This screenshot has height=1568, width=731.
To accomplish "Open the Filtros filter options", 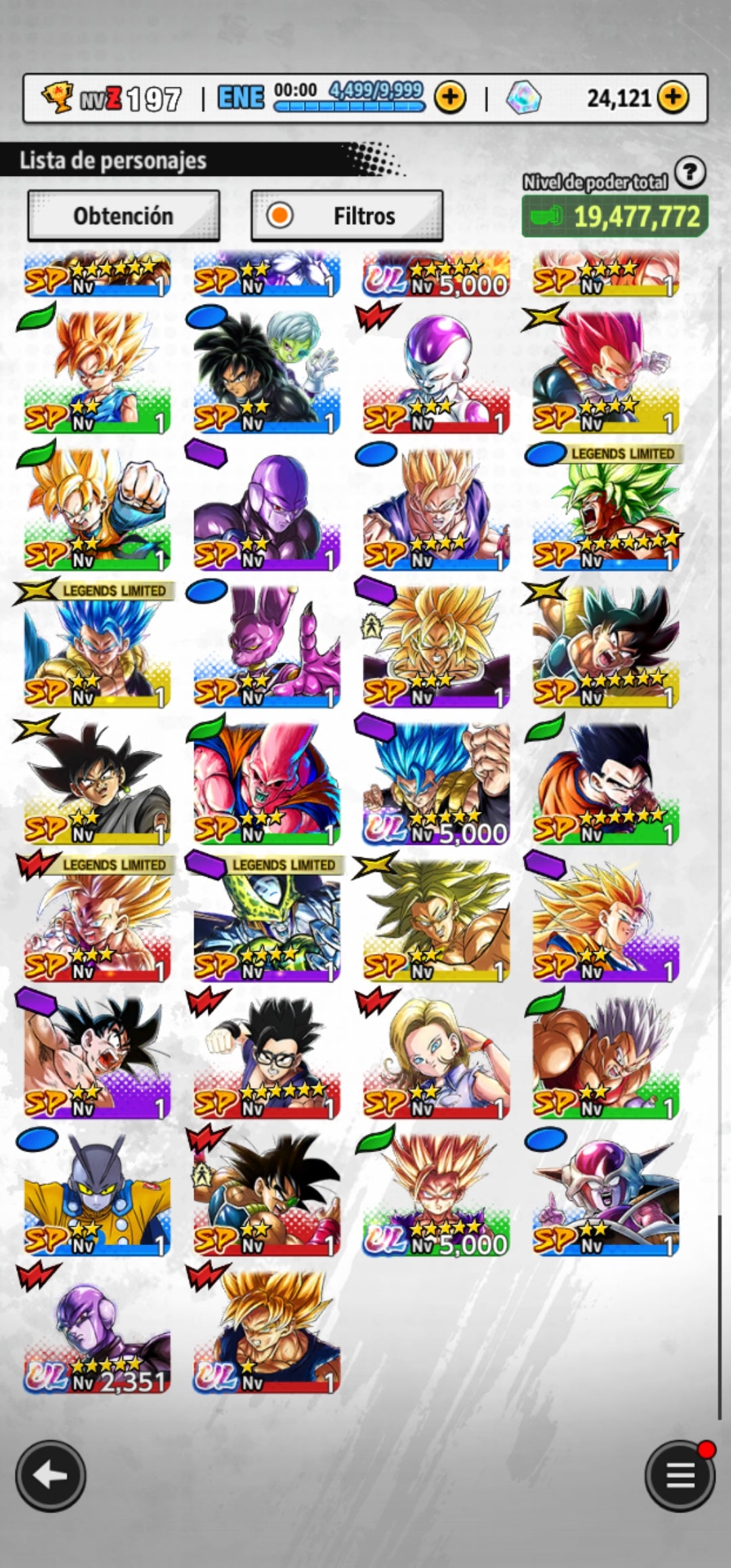I will 347,216.
